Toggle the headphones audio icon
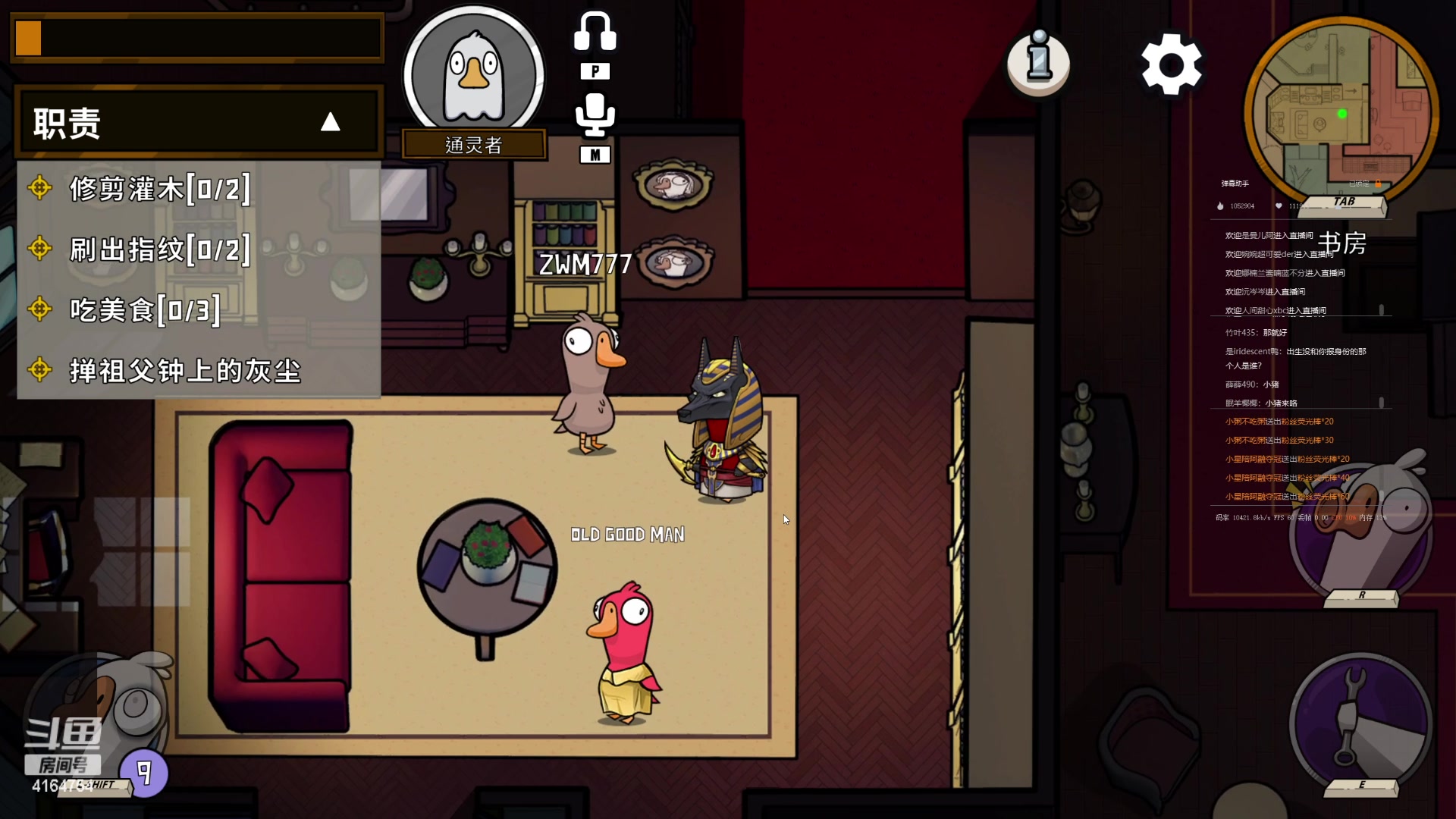The width and height of the screenshot is (1456, 819). 595,33
